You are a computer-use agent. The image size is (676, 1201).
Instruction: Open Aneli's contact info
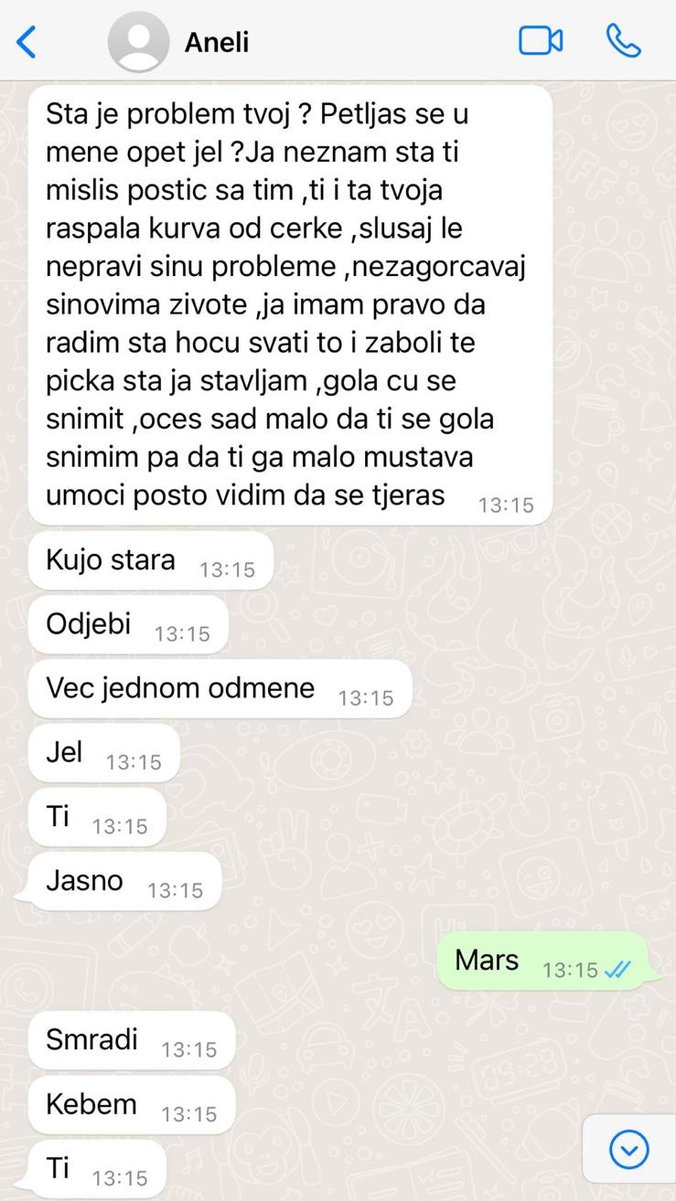pyautogui.click(x=216, y=42)
